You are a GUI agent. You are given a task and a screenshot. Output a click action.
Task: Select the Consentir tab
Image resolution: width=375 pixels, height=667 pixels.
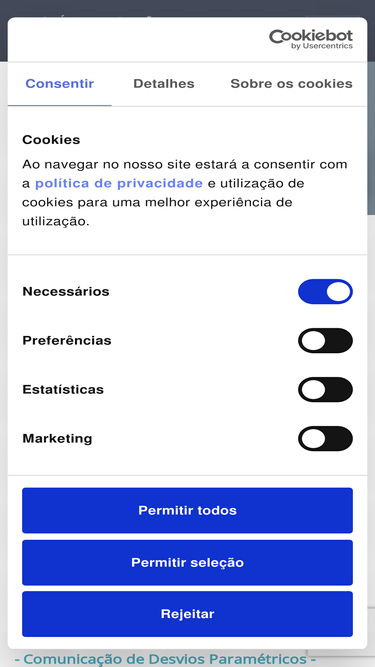pyautogui.click(x=60, y=84)
